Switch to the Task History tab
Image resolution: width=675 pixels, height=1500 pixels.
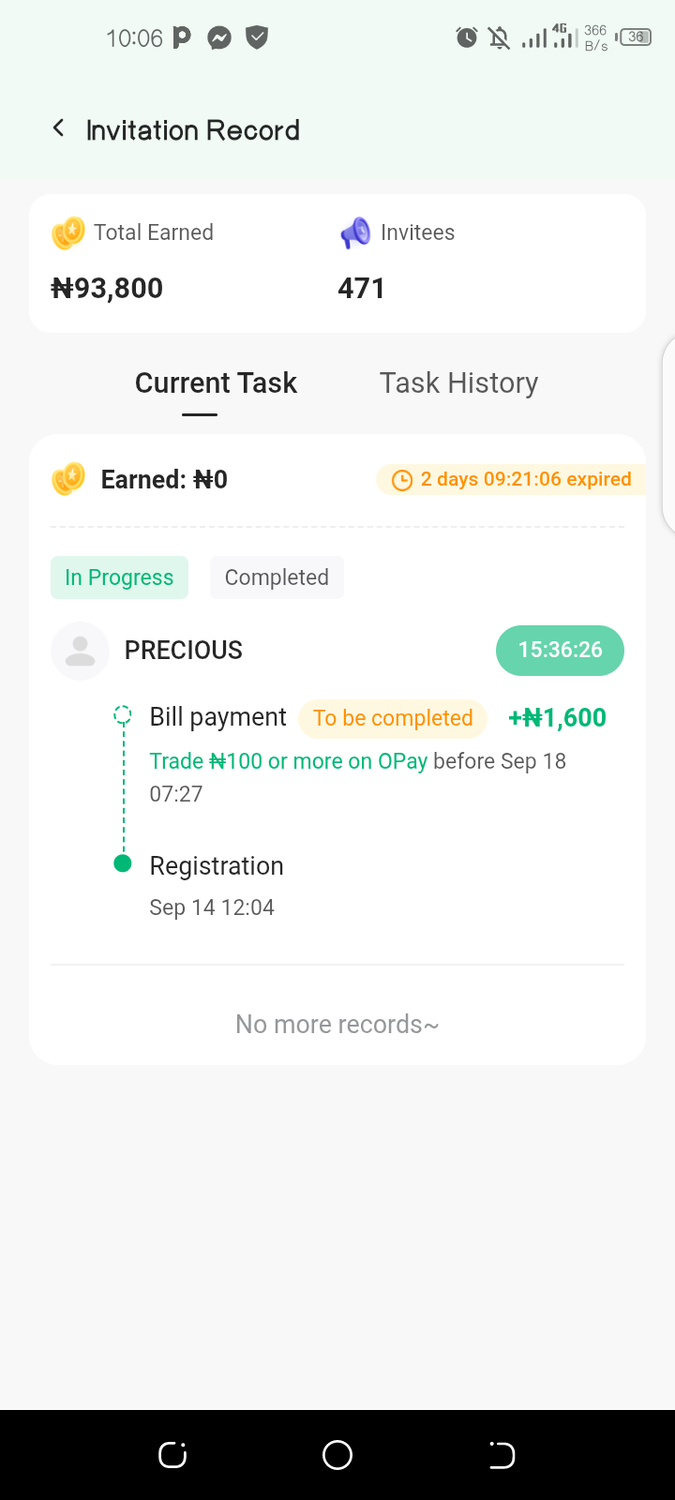(x=458, y=383)
